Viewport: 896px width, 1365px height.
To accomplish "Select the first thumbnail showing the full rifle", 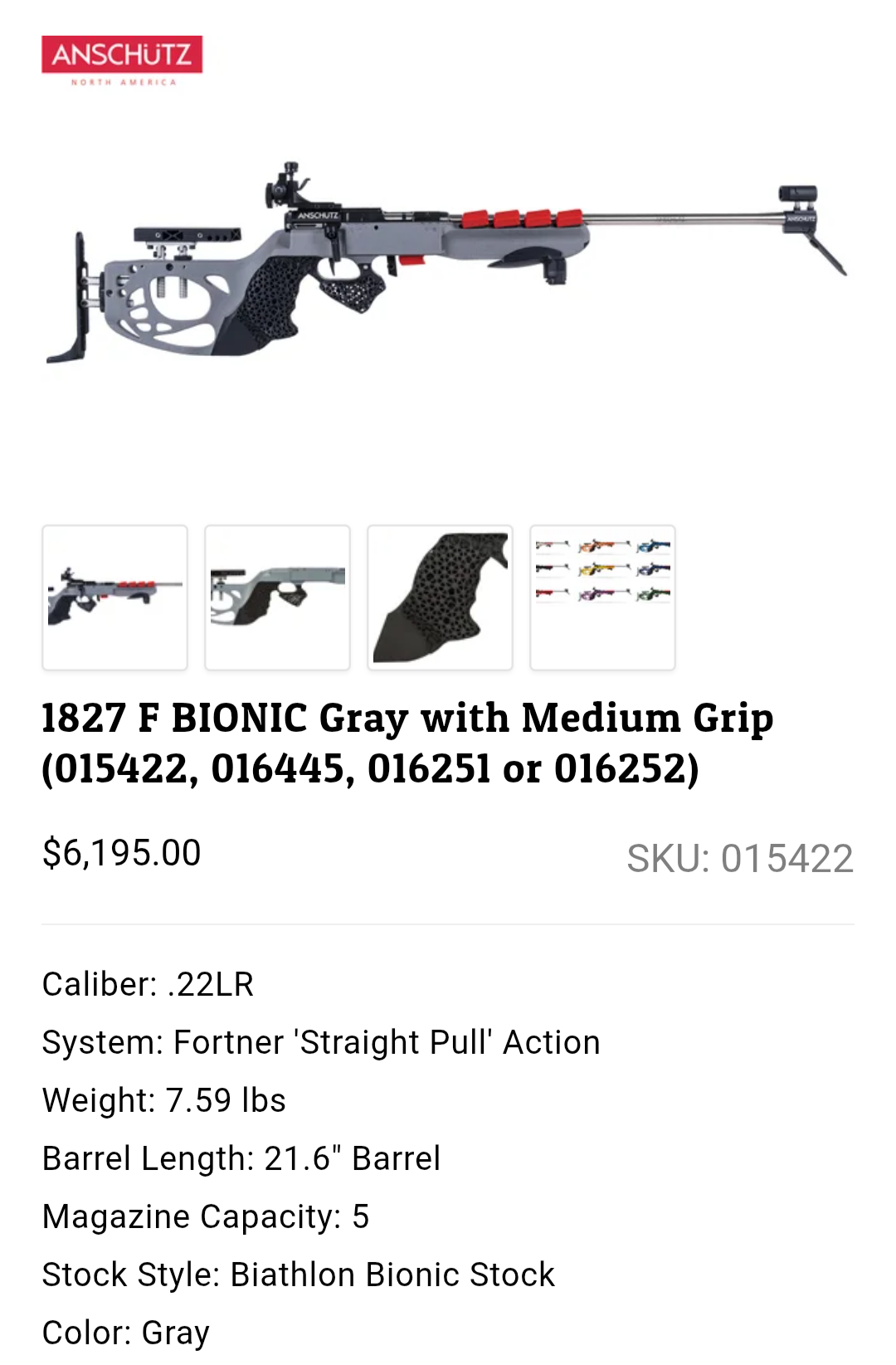I will [114, 597].
